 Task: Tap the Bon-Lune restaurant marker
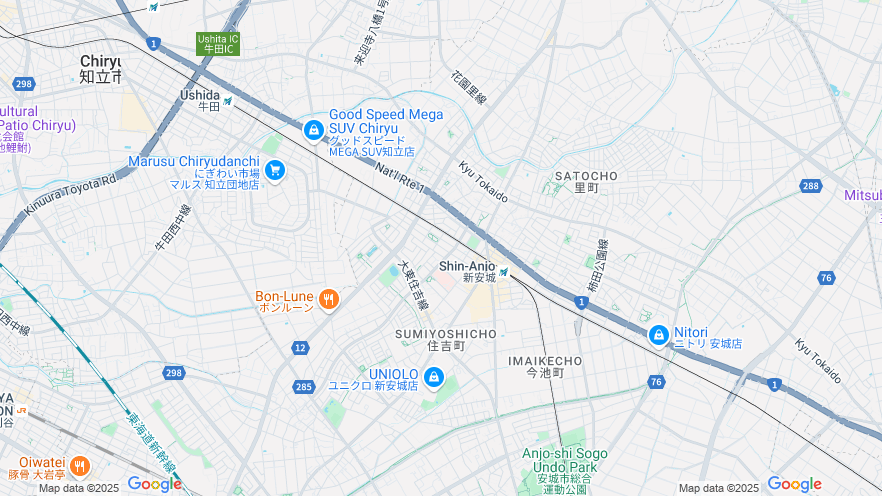point(328,298)
